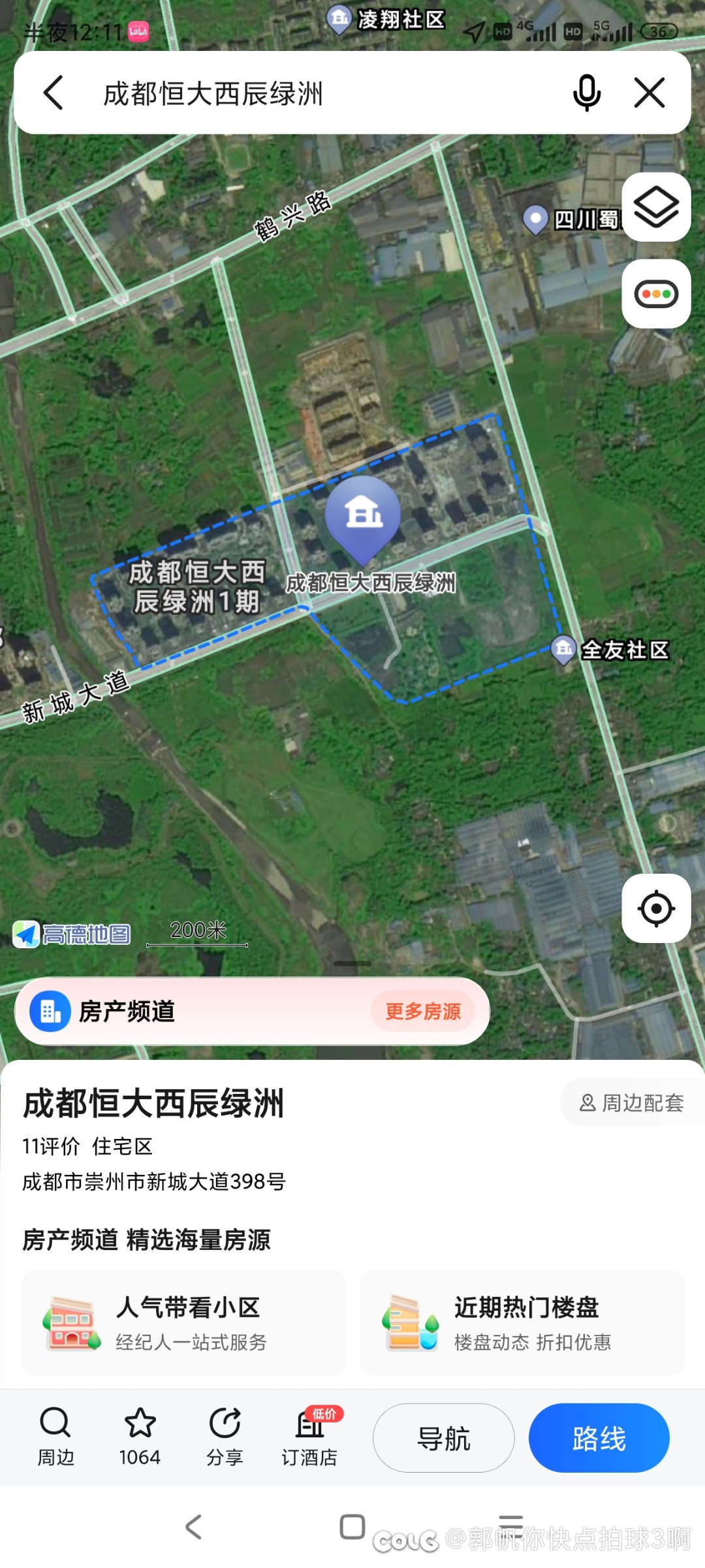The width and height of the screenshot is (705, 1568).
Task: Open the map layers selector
Action: [x=656, y=207]
